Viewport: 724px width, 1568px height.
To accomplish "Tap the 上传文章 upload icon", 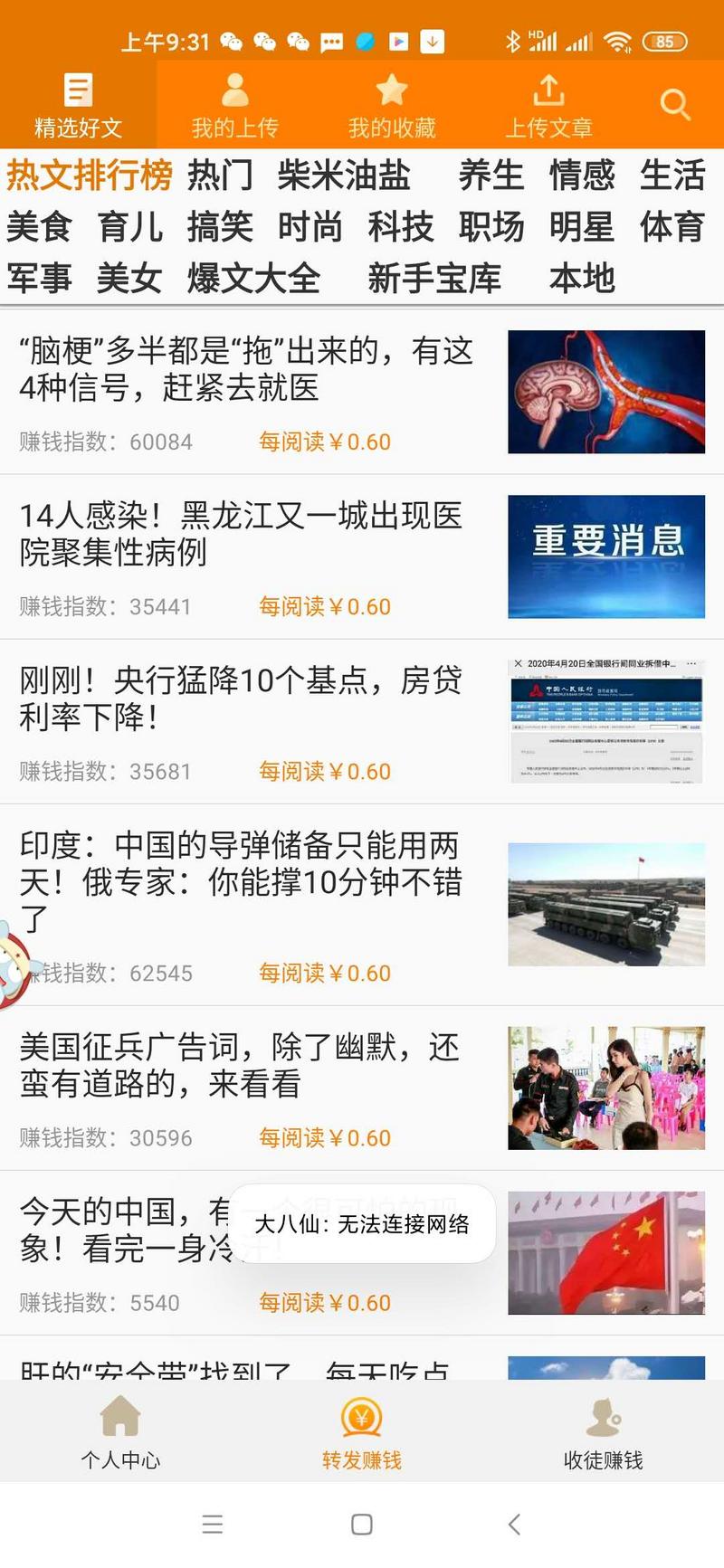I will point(548,89).
